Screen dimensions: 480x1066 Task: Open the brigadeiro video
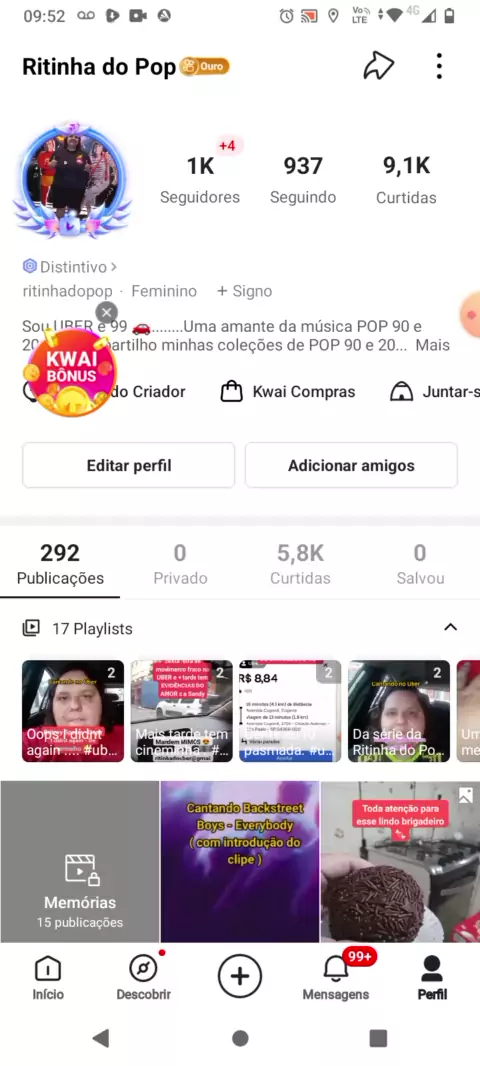(x=400, y=861)
